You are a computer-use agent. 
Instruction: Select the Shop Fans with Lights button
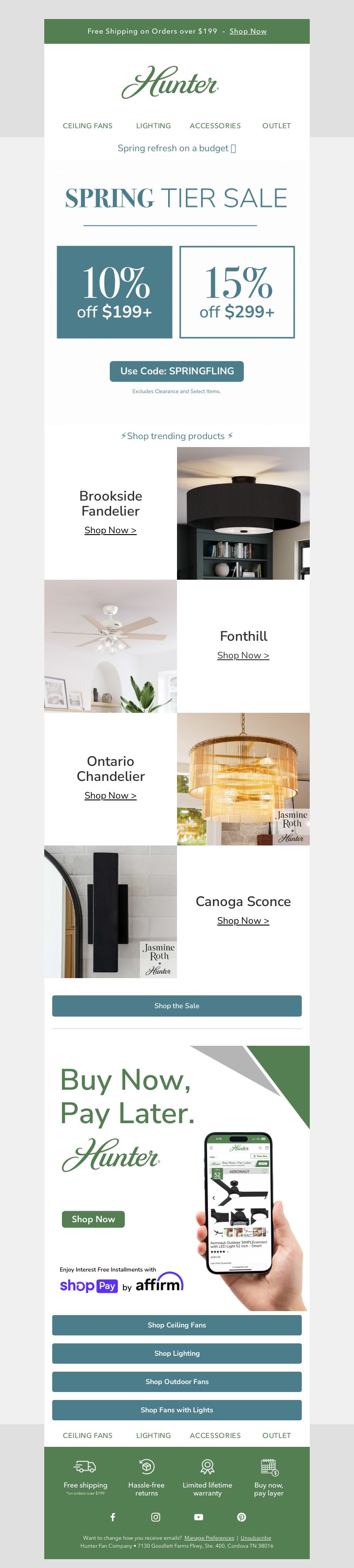pyautogui.click(x=177, y=1410)
